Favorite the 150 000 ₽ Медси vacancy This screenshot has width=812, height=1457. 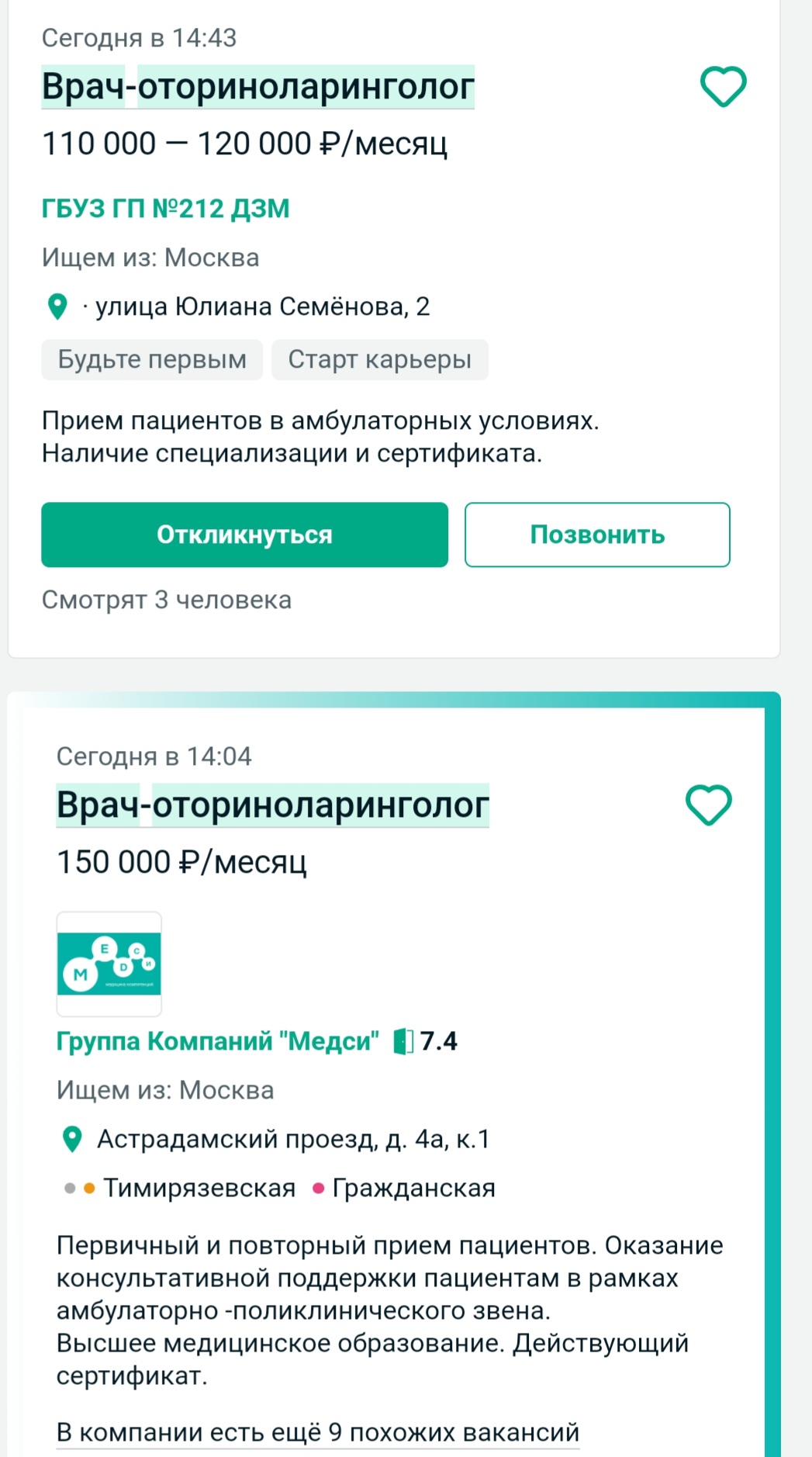(708, 805)
